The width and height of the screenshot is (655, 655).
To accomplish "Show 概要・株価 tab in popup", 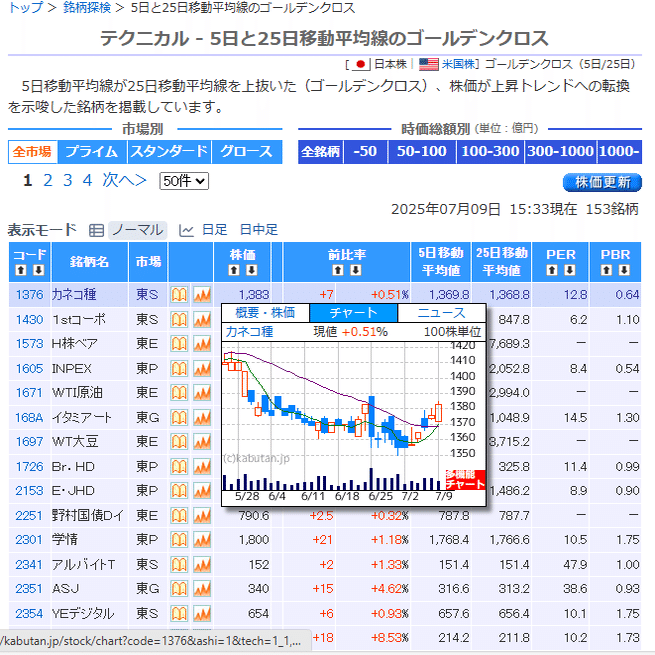I will (259, 312).
